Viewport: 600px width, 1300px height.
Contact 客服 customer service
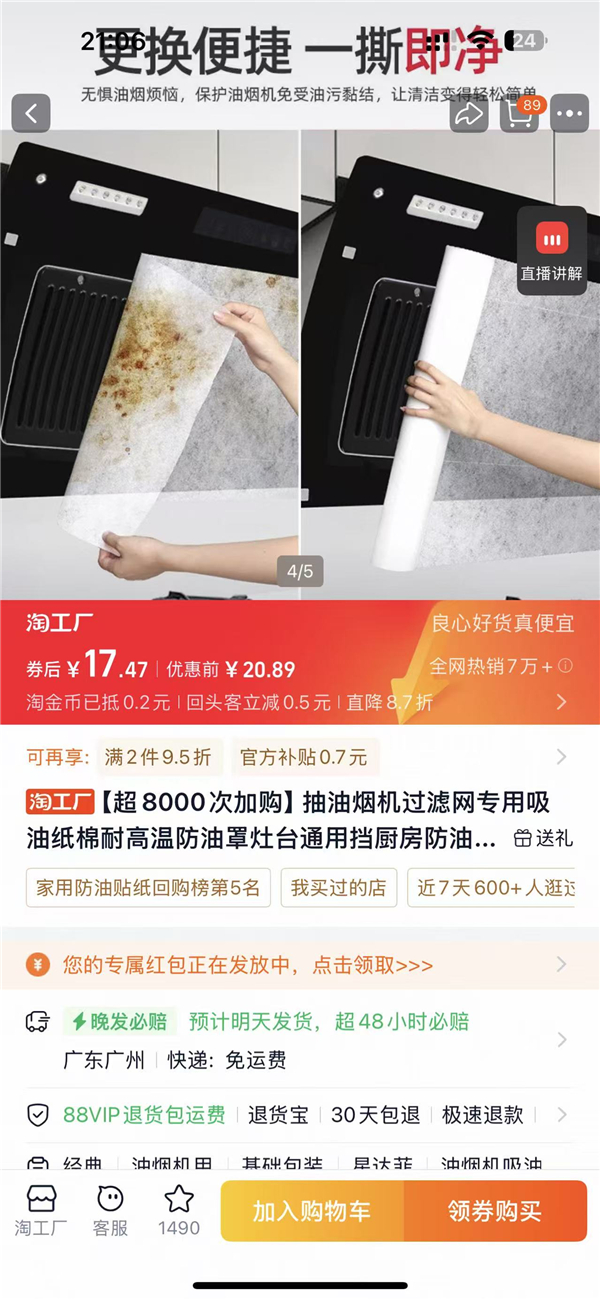tap(110, 1210)
